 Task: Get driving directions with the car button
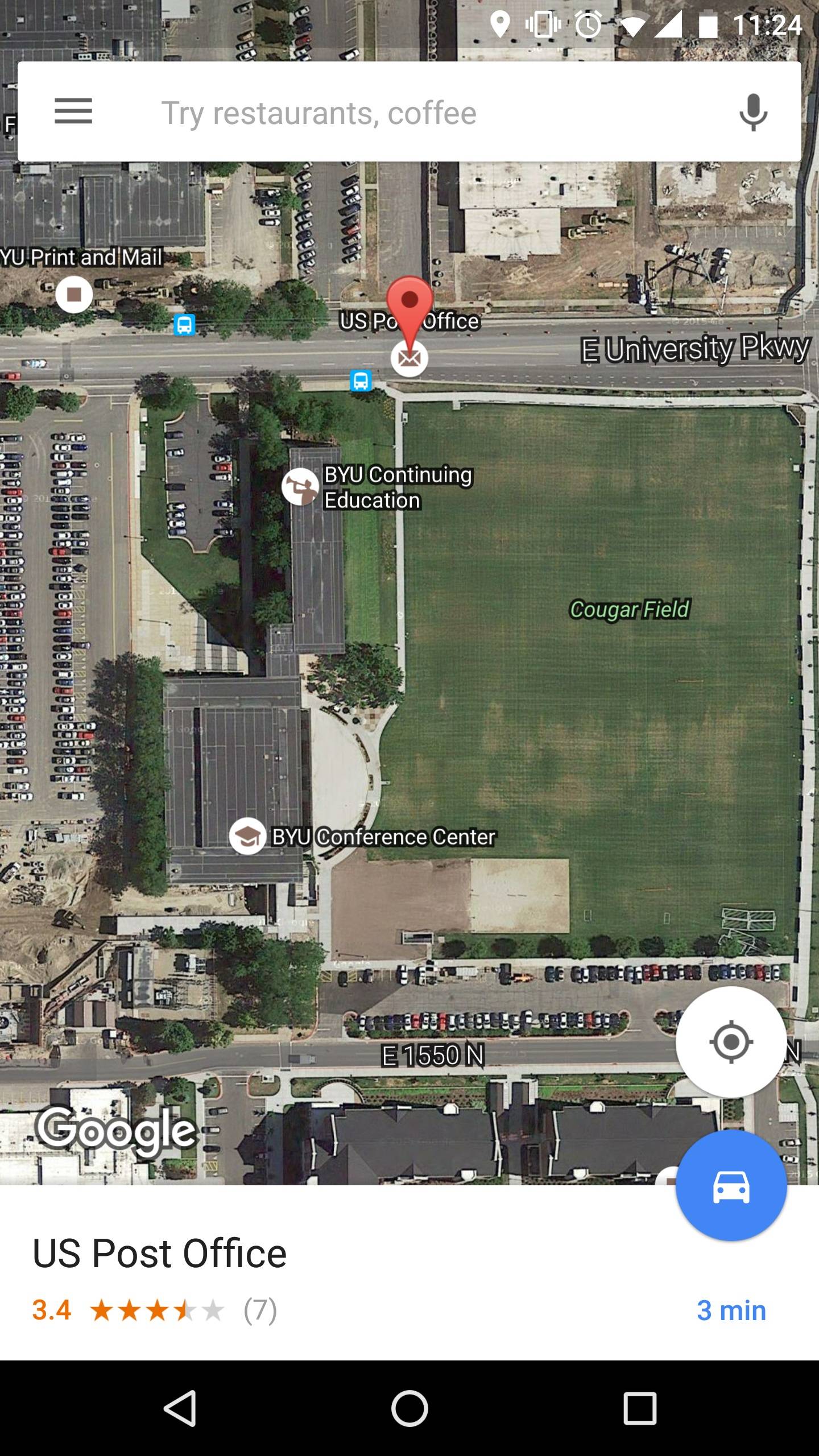click(x=731, y=1186)
